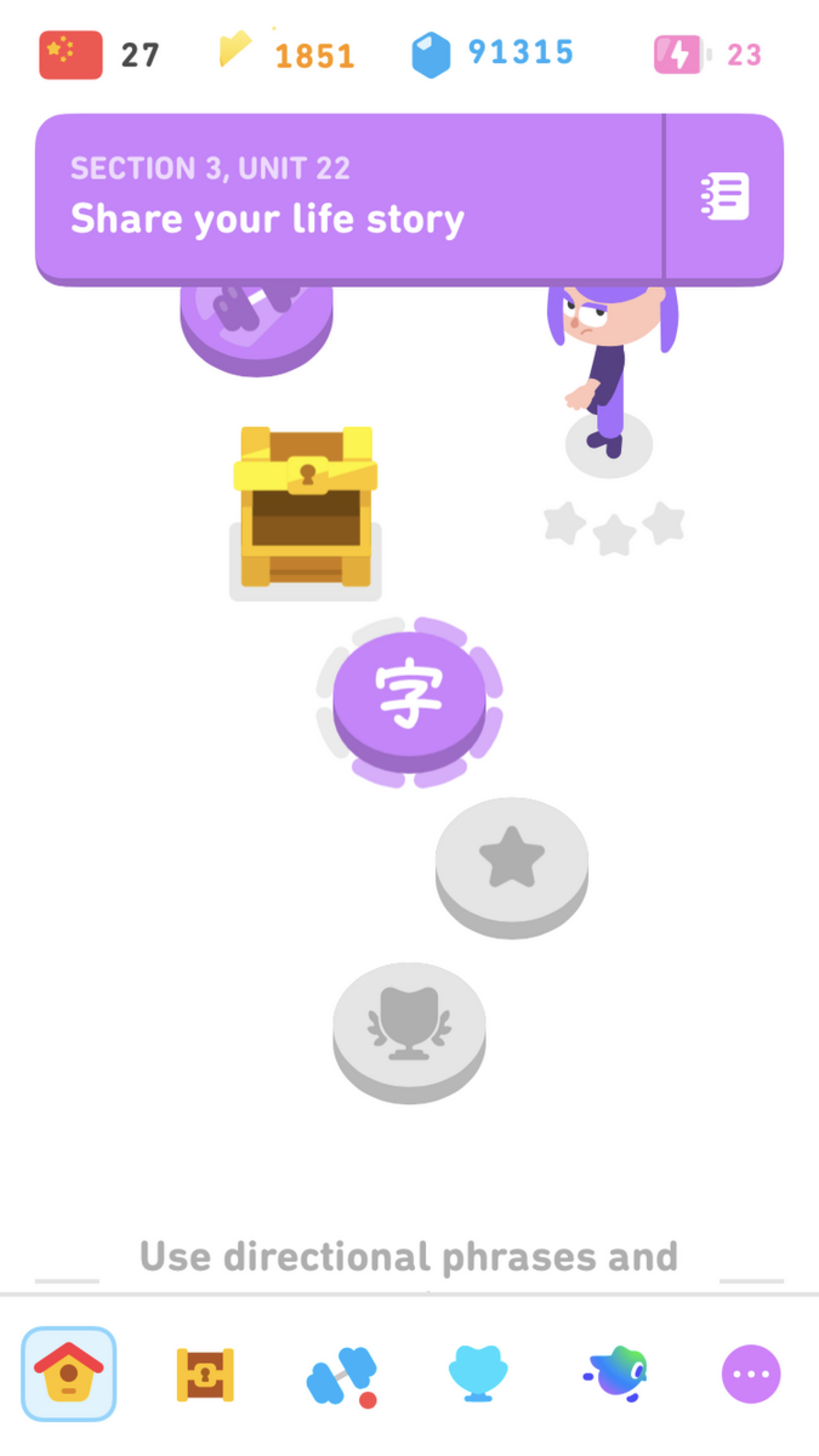Open the unit guidebook notebook icon
The width and height of the screenshot is (819, 1456).
[x=724, y=196]
